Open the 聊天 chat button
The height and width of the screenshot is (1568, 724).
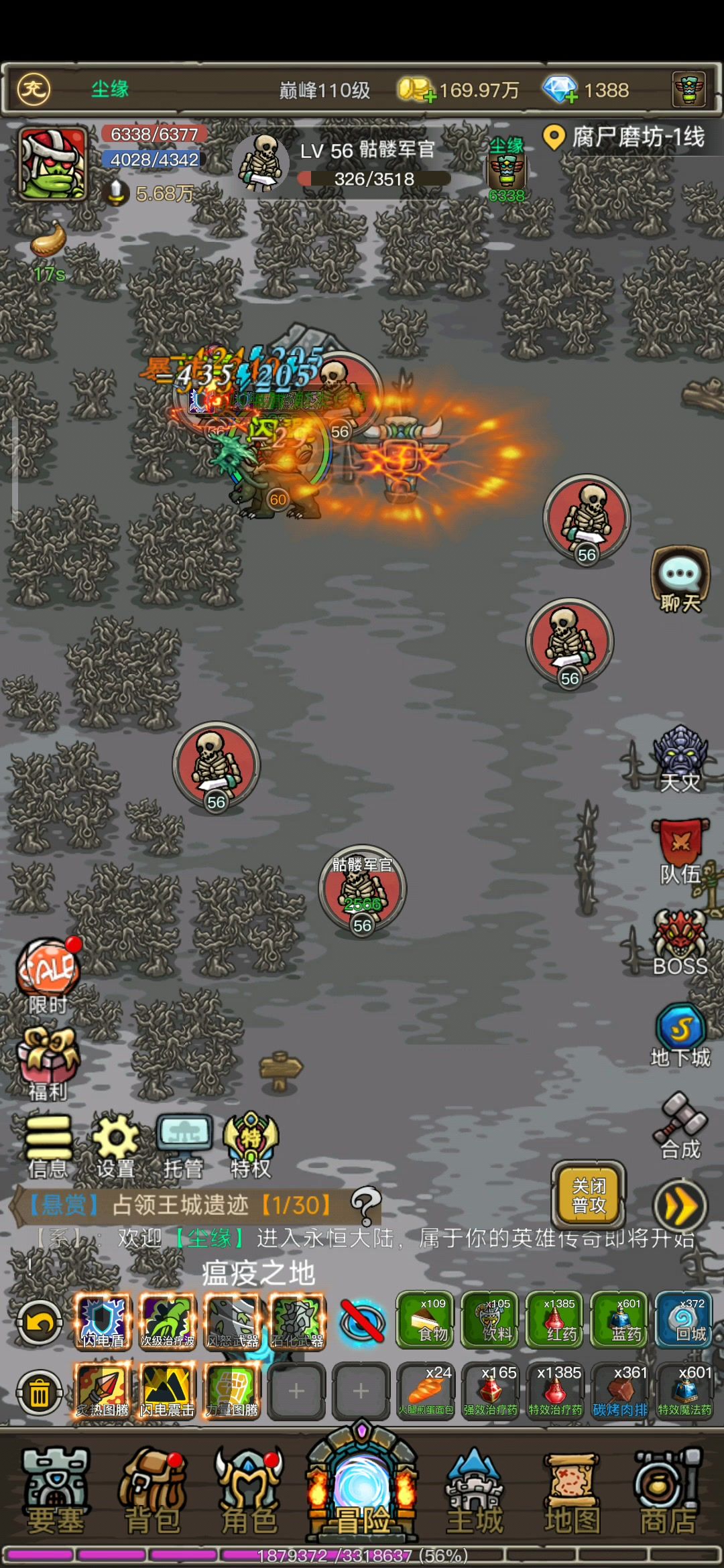(680, 580)
